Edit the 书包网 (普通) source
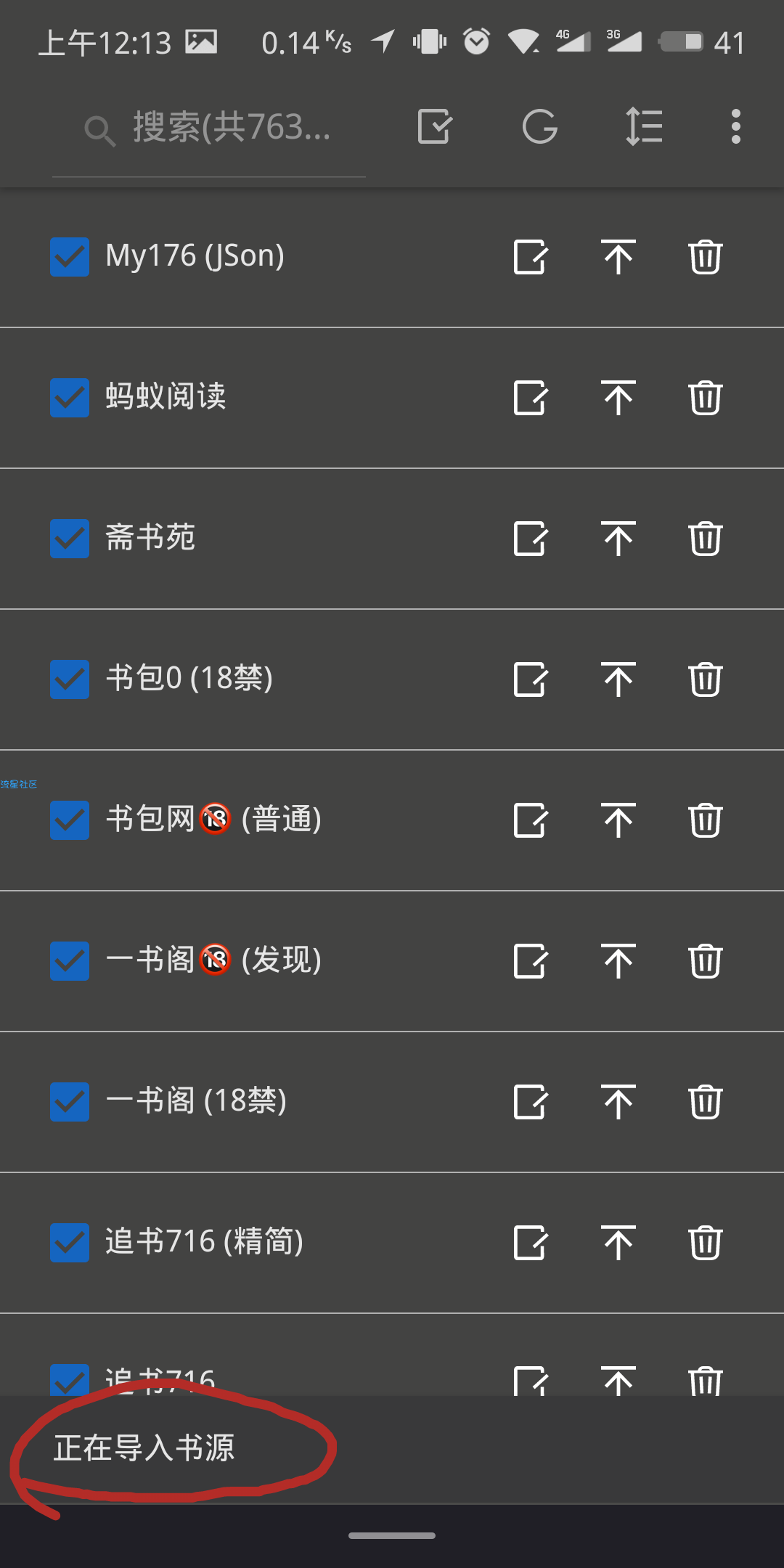The width and height of the screenshot is (784, 1568). pos(531,820)
